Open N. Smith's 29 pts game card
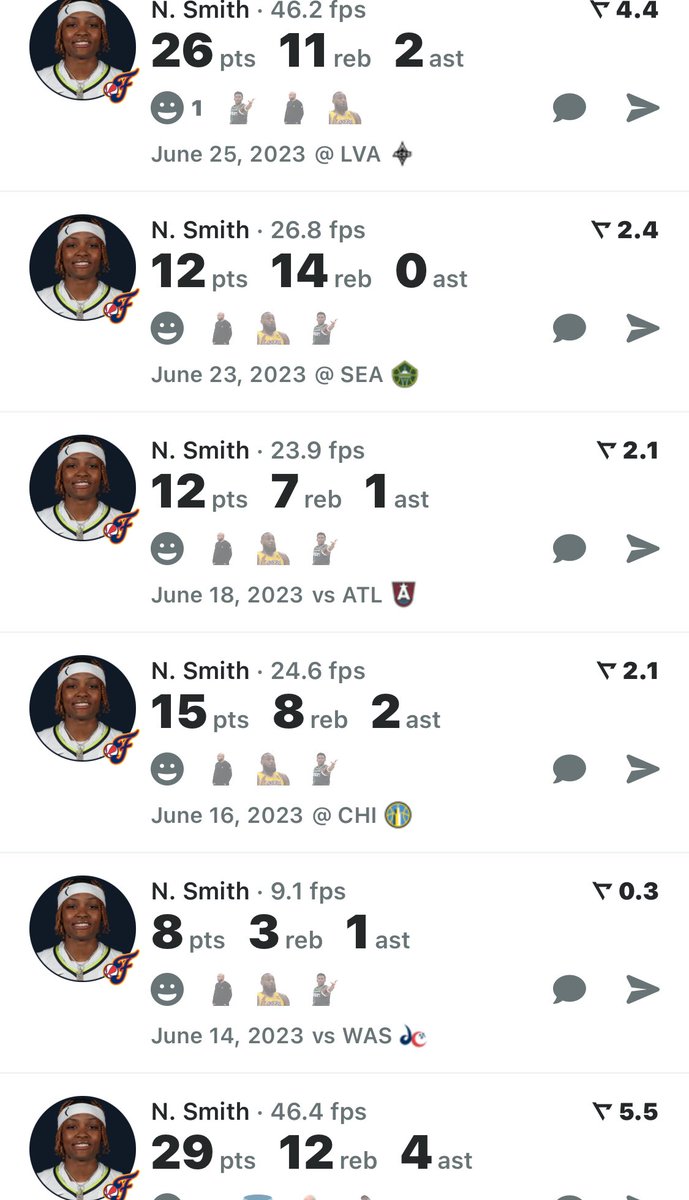The image size is (689, 1200). [x=344, y=1137]
